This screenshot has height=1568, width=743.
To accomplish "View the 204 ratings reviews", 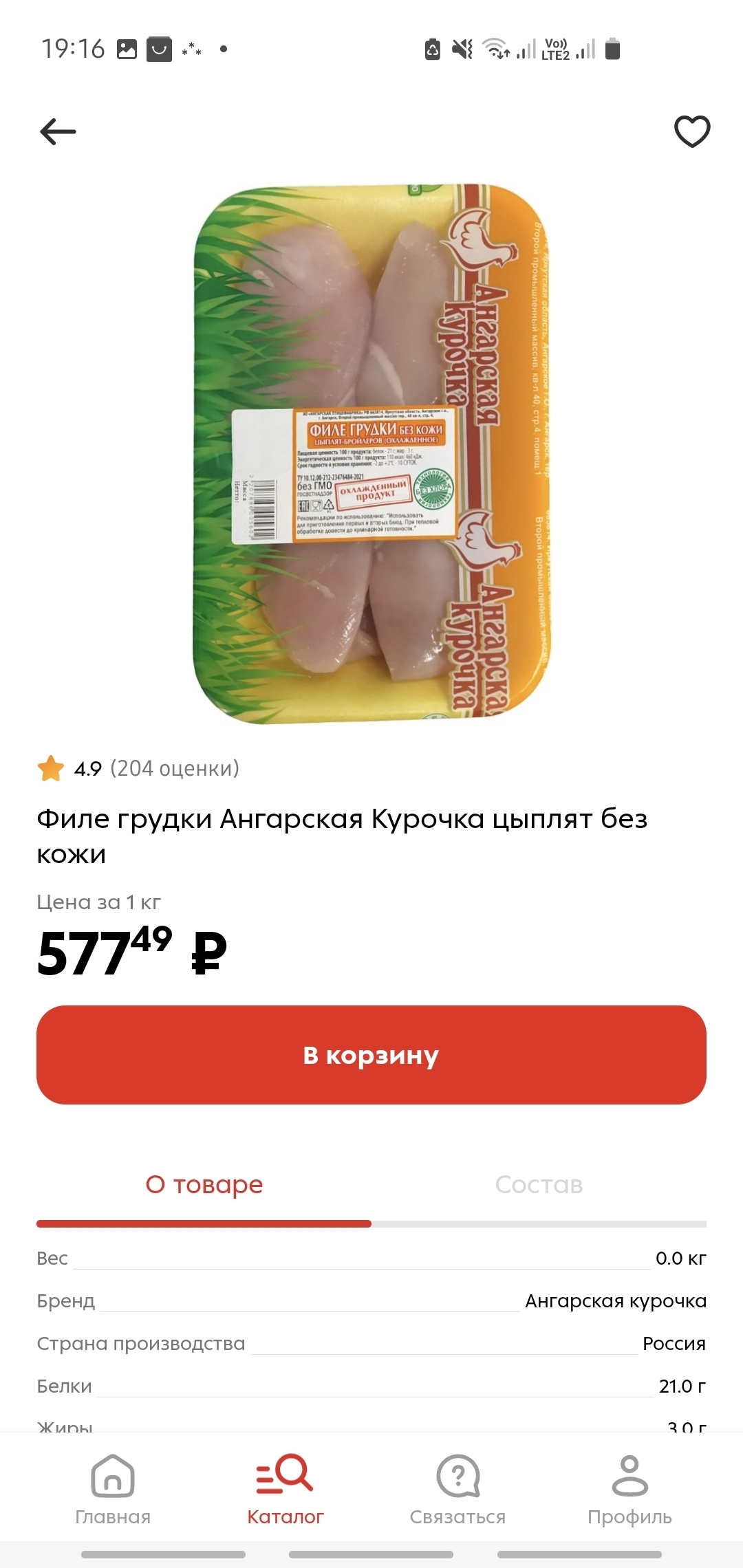I will tap(175, 768).
